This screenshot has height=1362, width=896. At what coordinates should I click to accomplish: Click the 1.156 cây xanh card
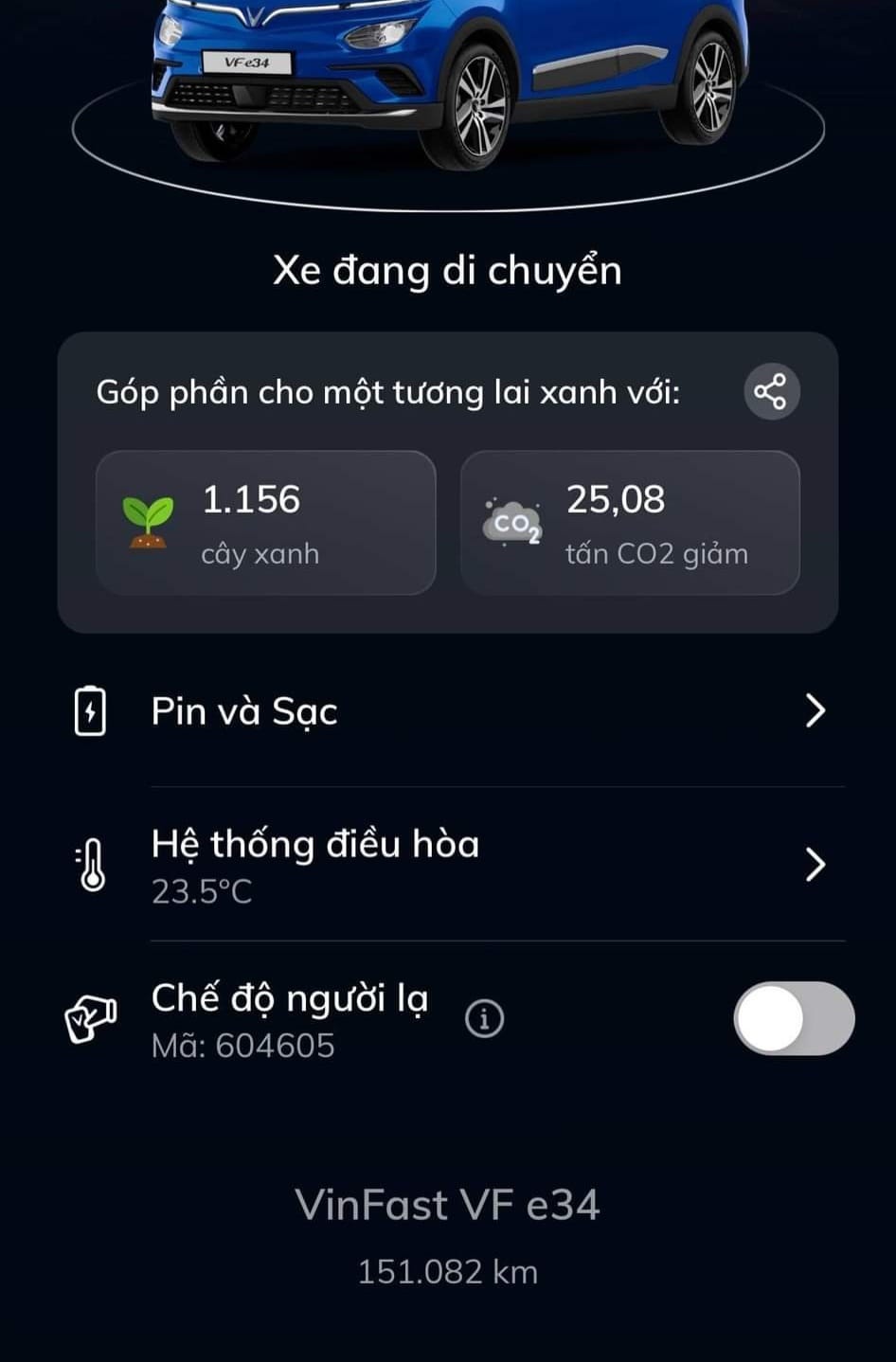pyautogui.click(x=267, y=522)
